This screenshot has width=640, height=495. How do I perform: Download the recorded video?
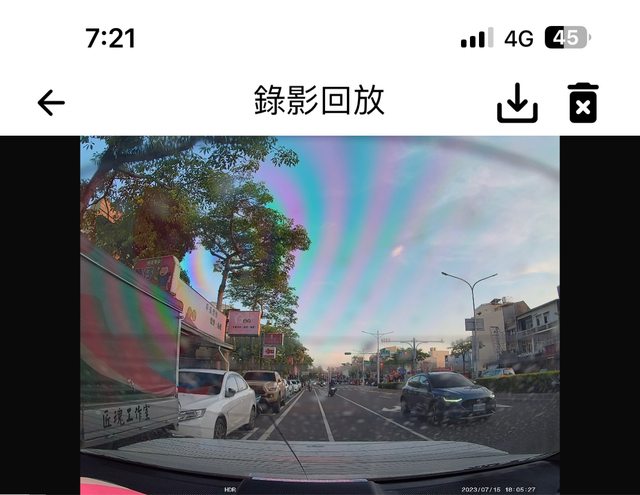point(517,102)
